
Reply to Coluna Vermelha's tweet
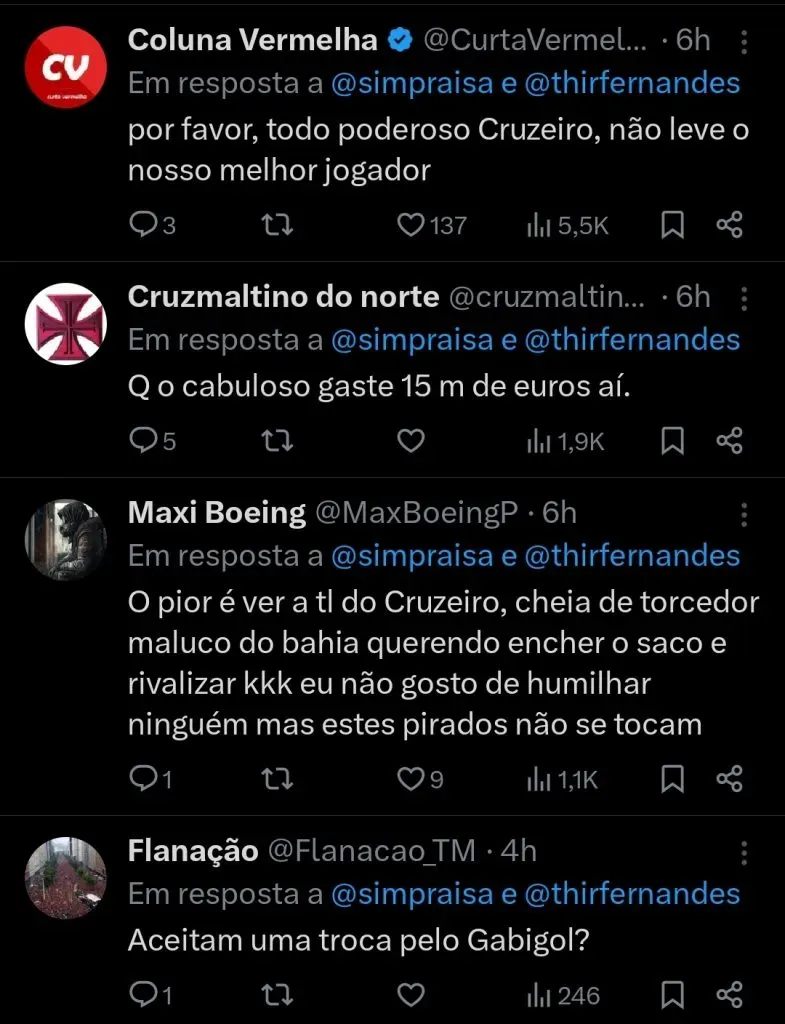144,225
